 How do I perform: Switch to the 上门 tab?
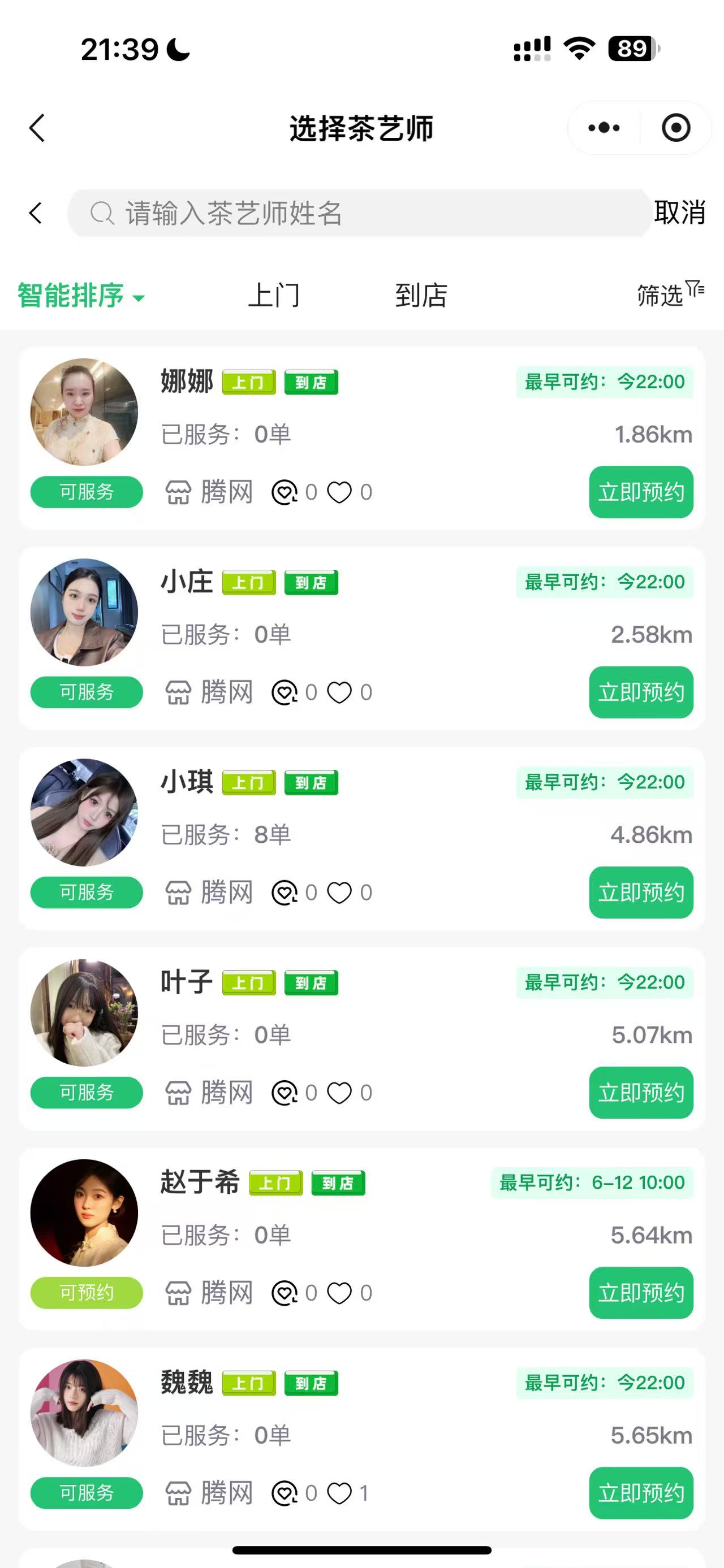click(274, 296)
